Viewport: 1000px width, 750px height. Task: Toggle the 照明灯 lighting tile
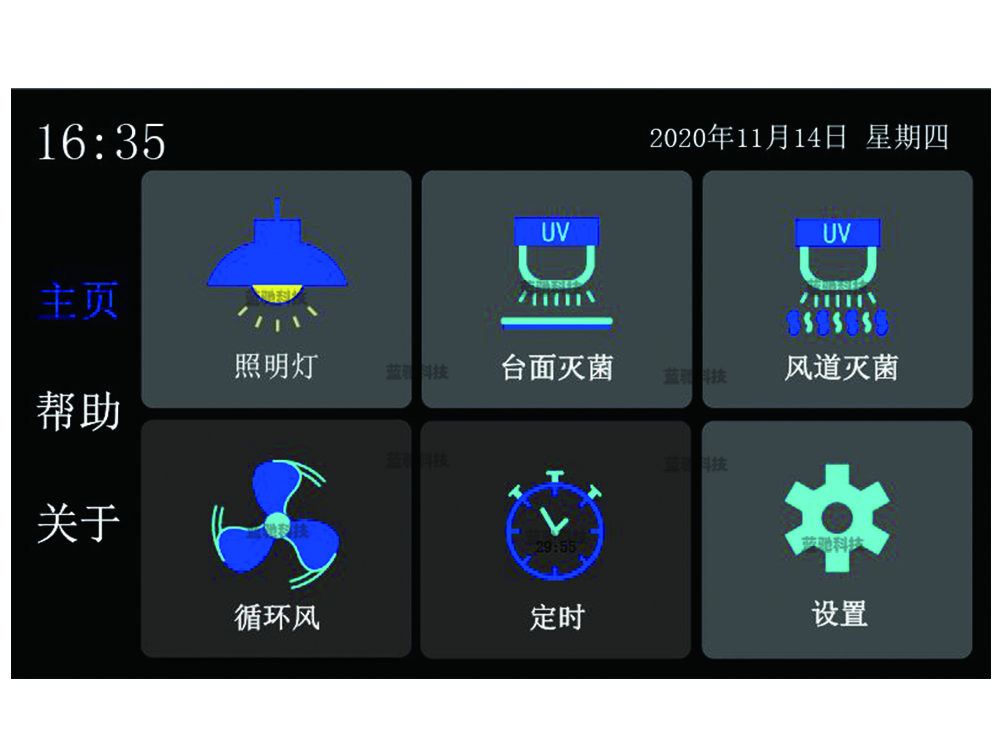point(276,289)
